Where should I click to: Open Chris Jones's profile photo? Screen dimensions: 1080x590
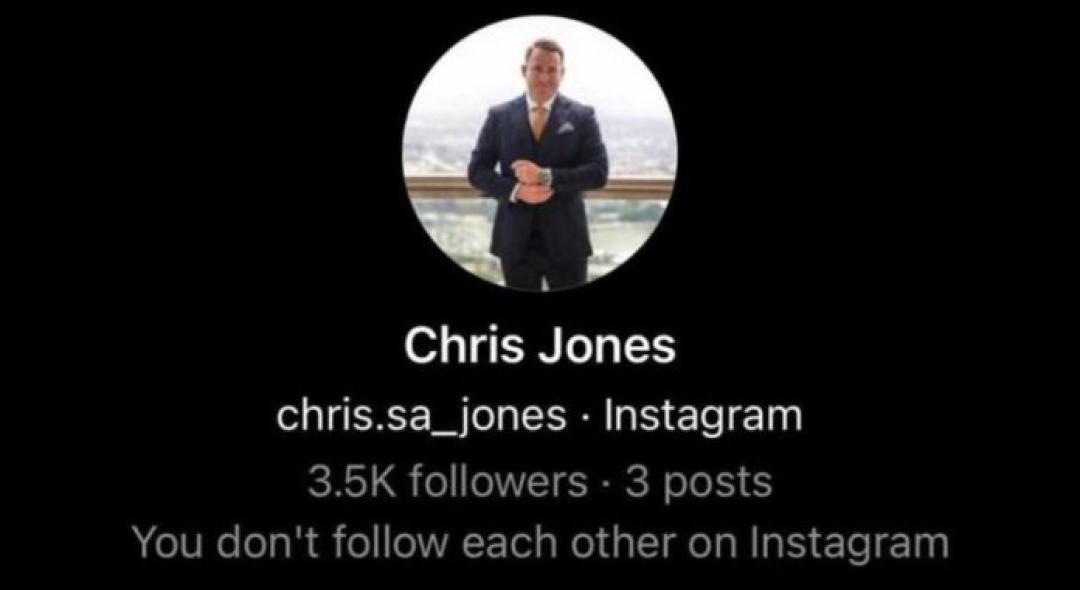click(x=540, y=153)
